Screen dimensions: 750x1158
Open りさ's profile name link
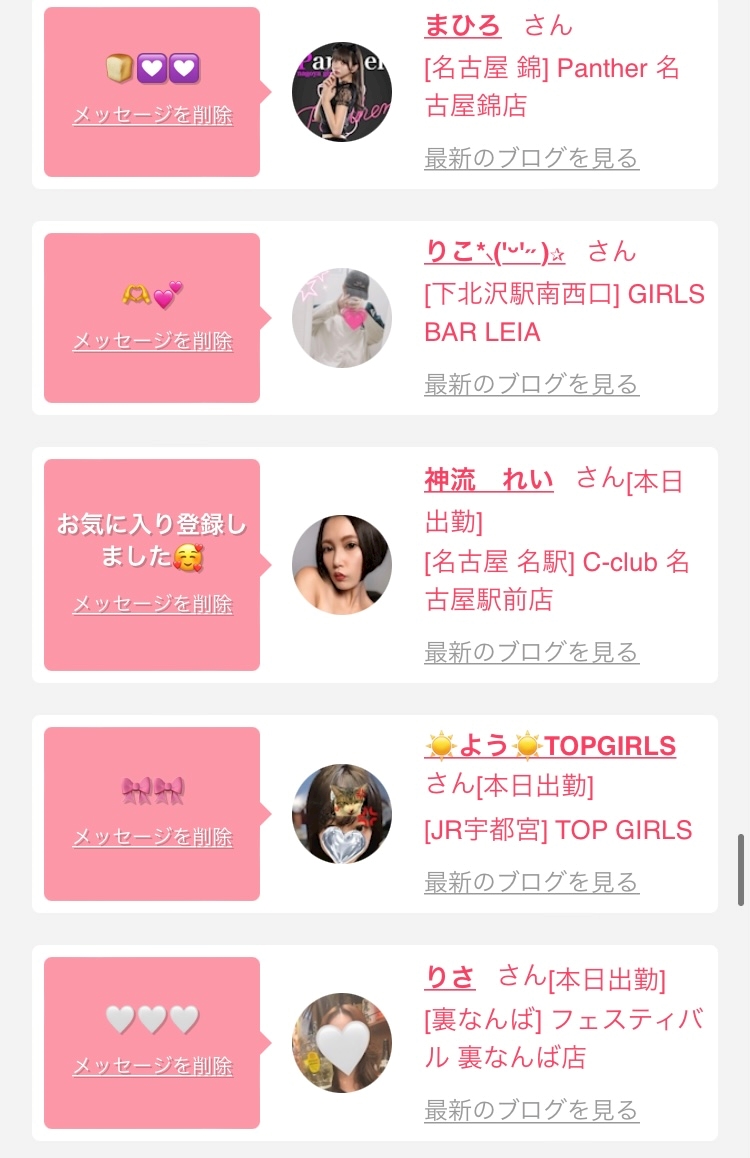[x=450, y=977]
